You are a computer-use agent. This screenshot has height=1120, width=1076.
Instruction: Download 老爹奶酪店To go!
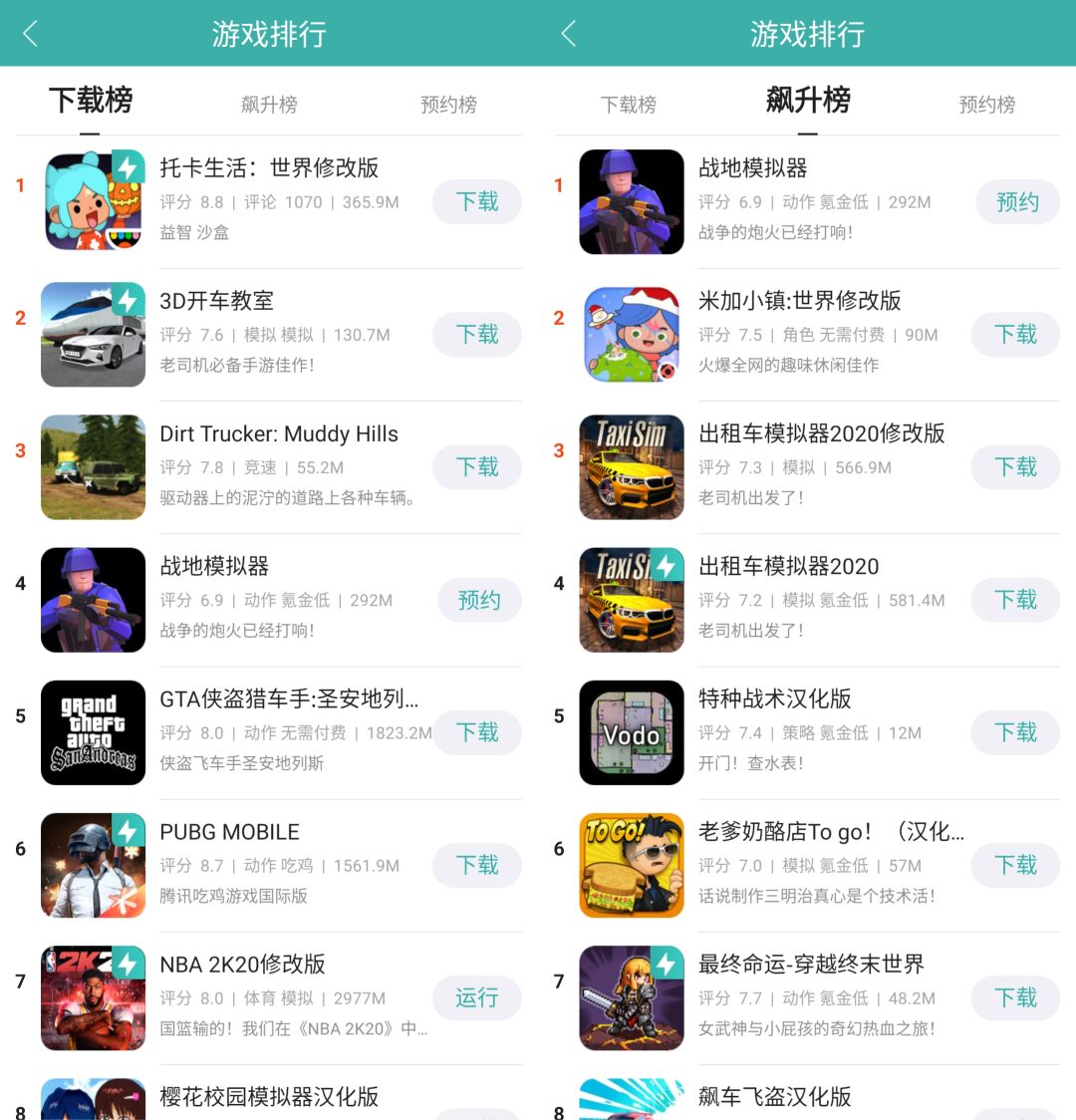tap(1015, 865)
